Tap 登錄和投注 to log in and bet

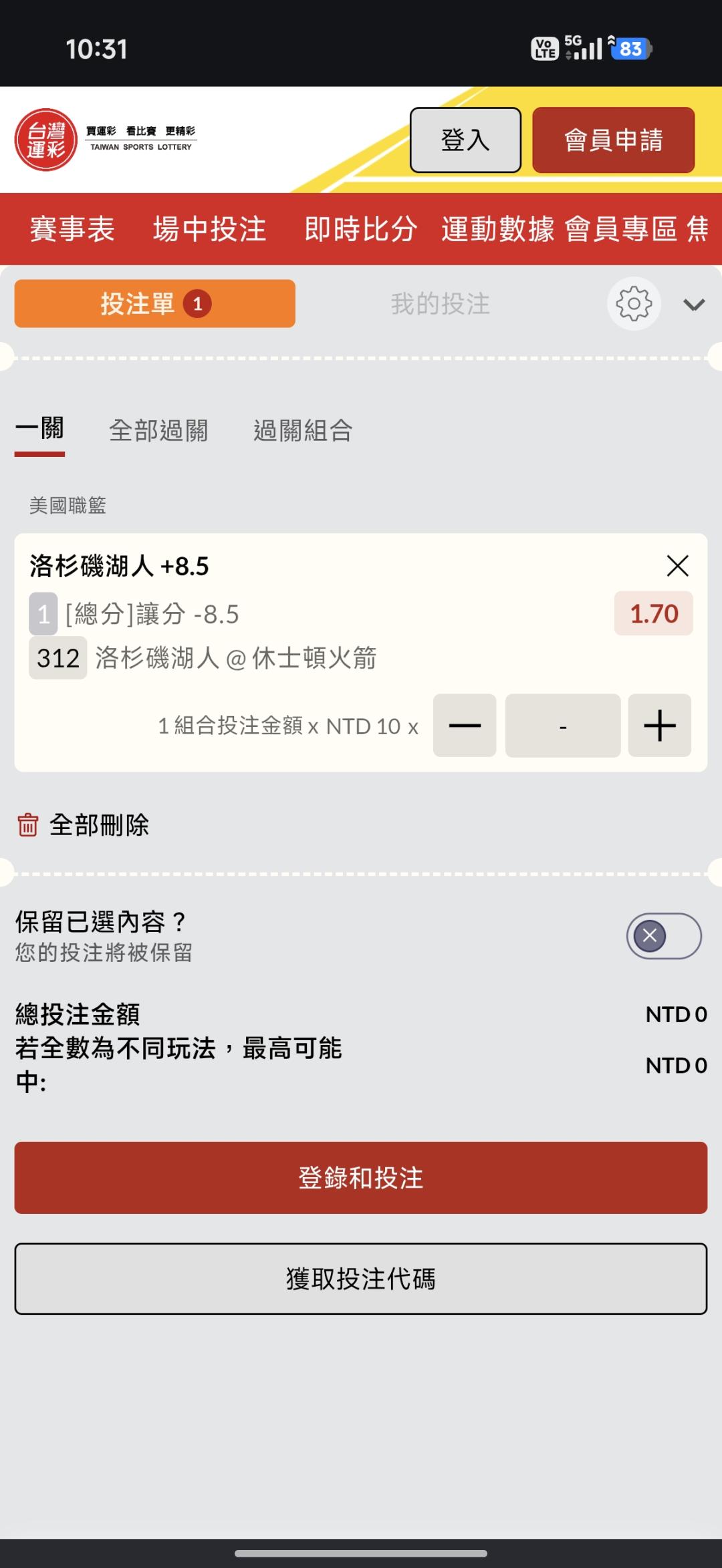click(x=361, y=1178)
